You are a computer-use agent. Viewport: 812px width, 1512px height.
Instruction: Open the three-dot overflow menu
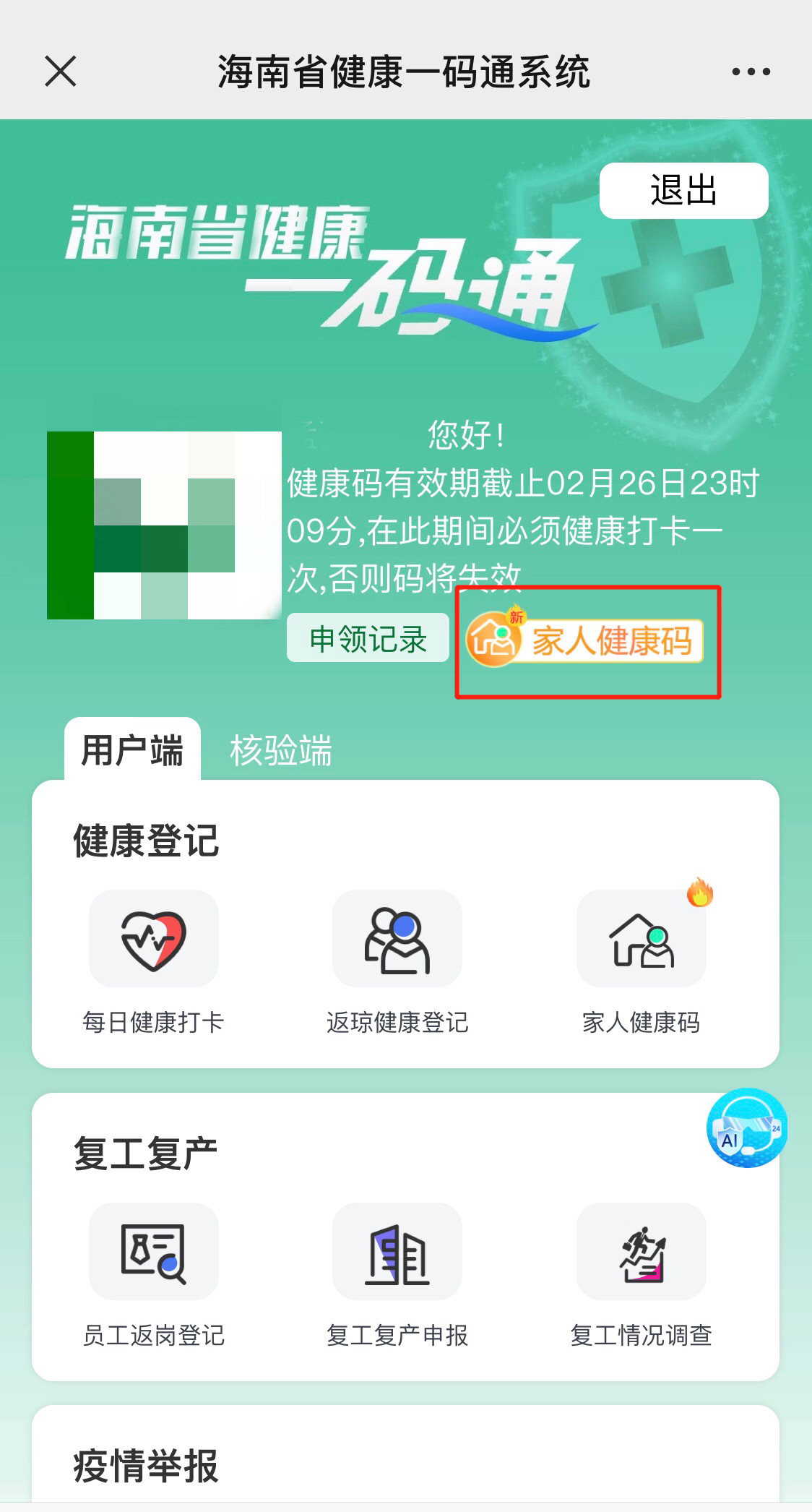751,72
